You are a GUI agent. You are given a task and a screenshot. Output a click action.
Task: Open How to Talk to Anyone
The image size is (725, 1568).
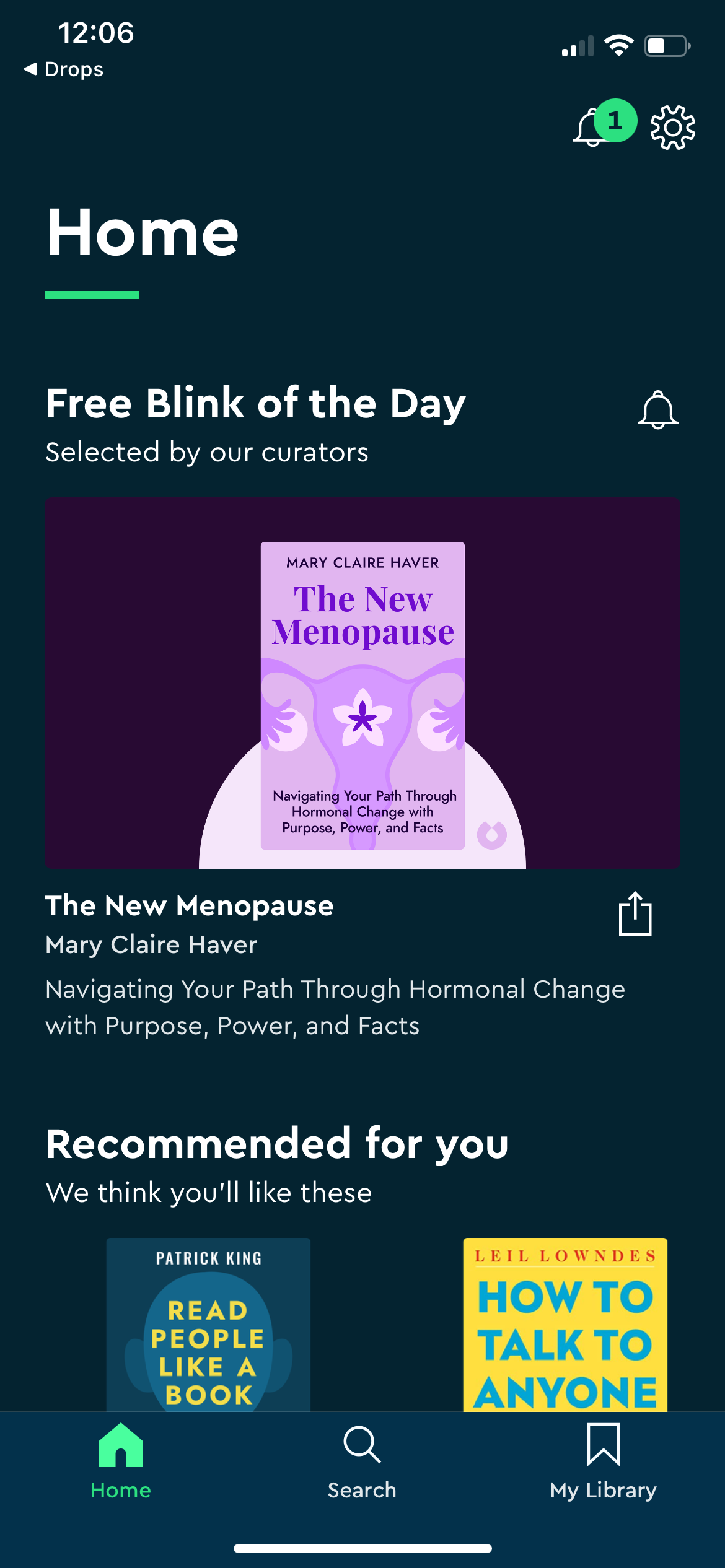[x=565, y=1324]
